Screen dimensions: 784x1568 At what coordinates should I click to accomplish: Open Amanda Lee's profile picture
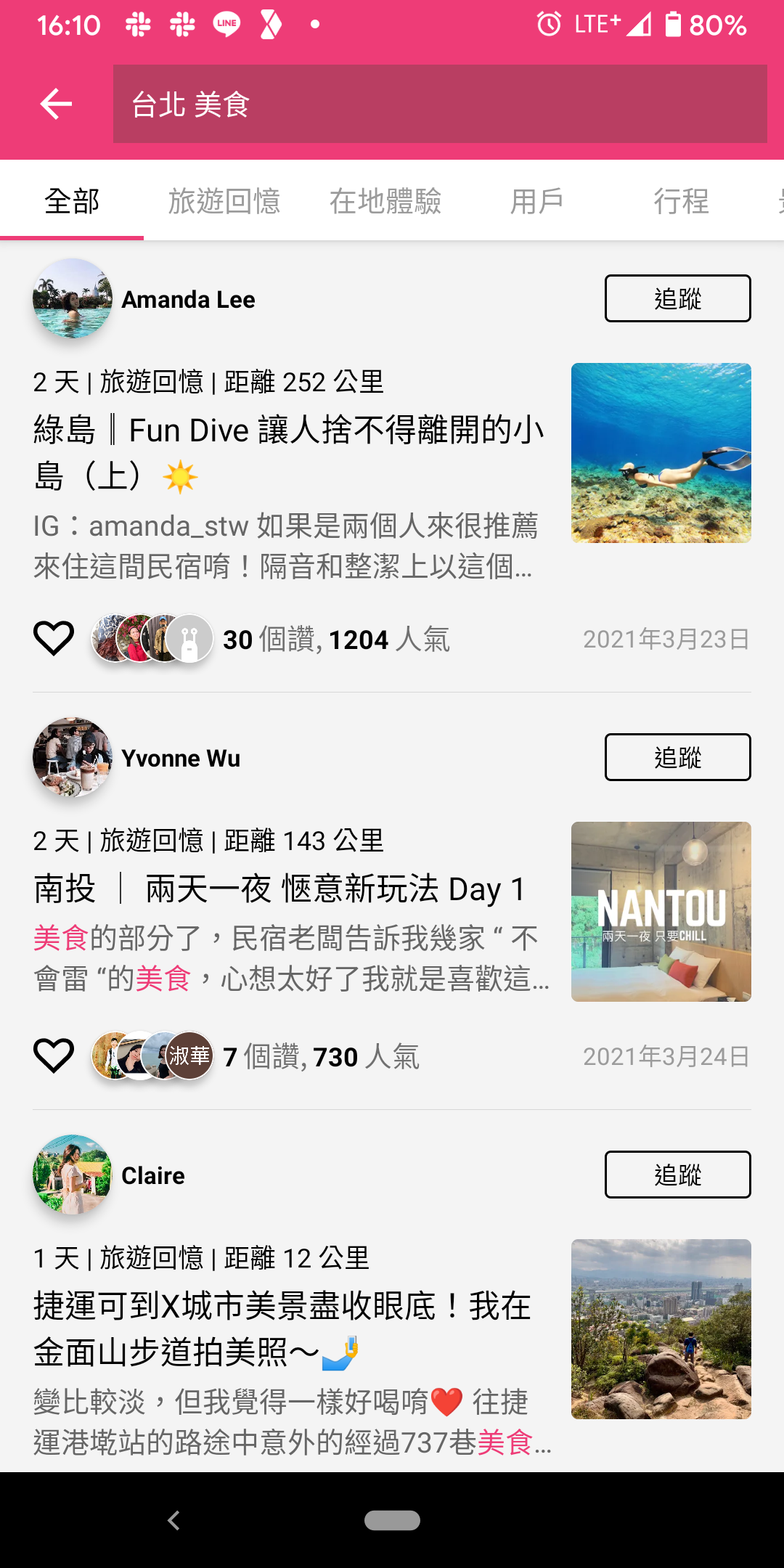[71, 298]
